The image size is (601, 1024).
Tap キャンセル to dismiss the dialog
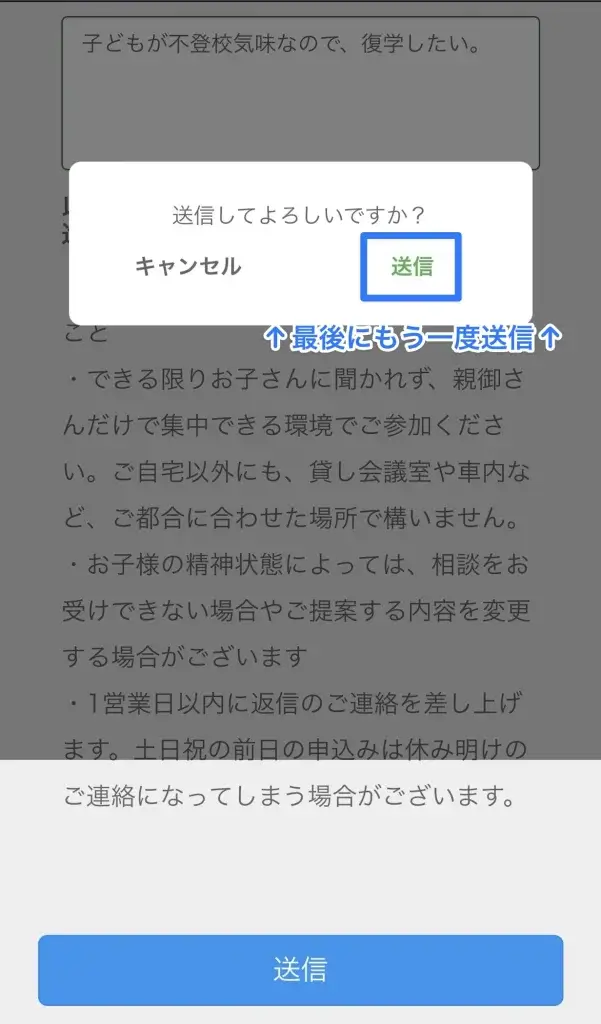[x=188, y=267]
